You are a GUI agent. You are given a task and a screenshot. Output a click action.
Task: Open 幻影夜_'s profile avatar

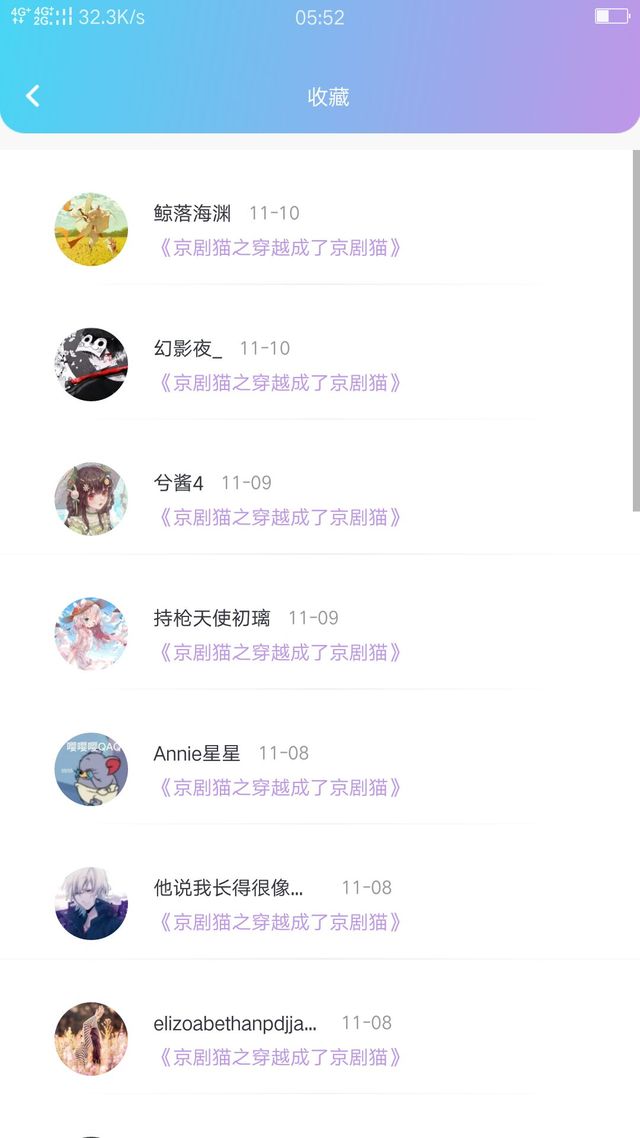(x=91, y=364)
